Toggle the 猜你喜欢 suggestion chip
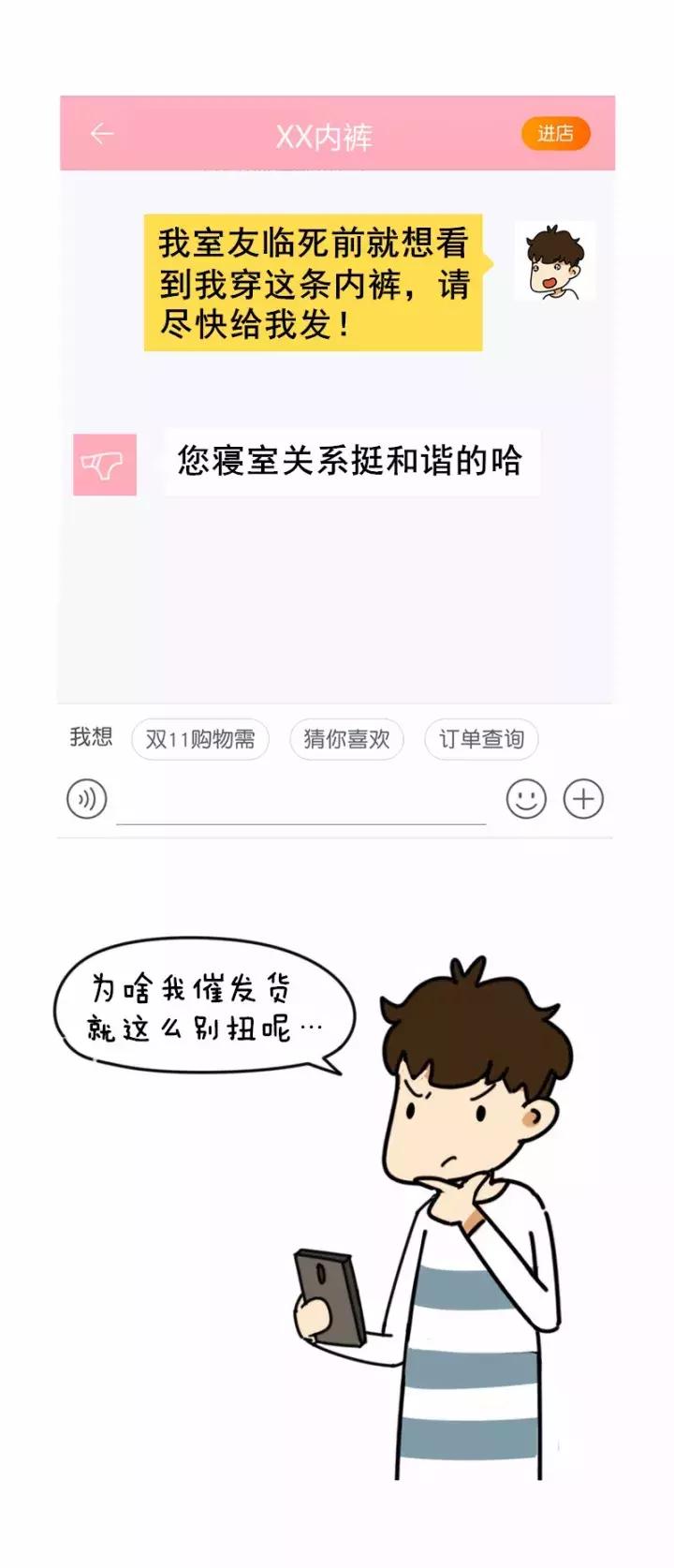 tap(347, 739)
